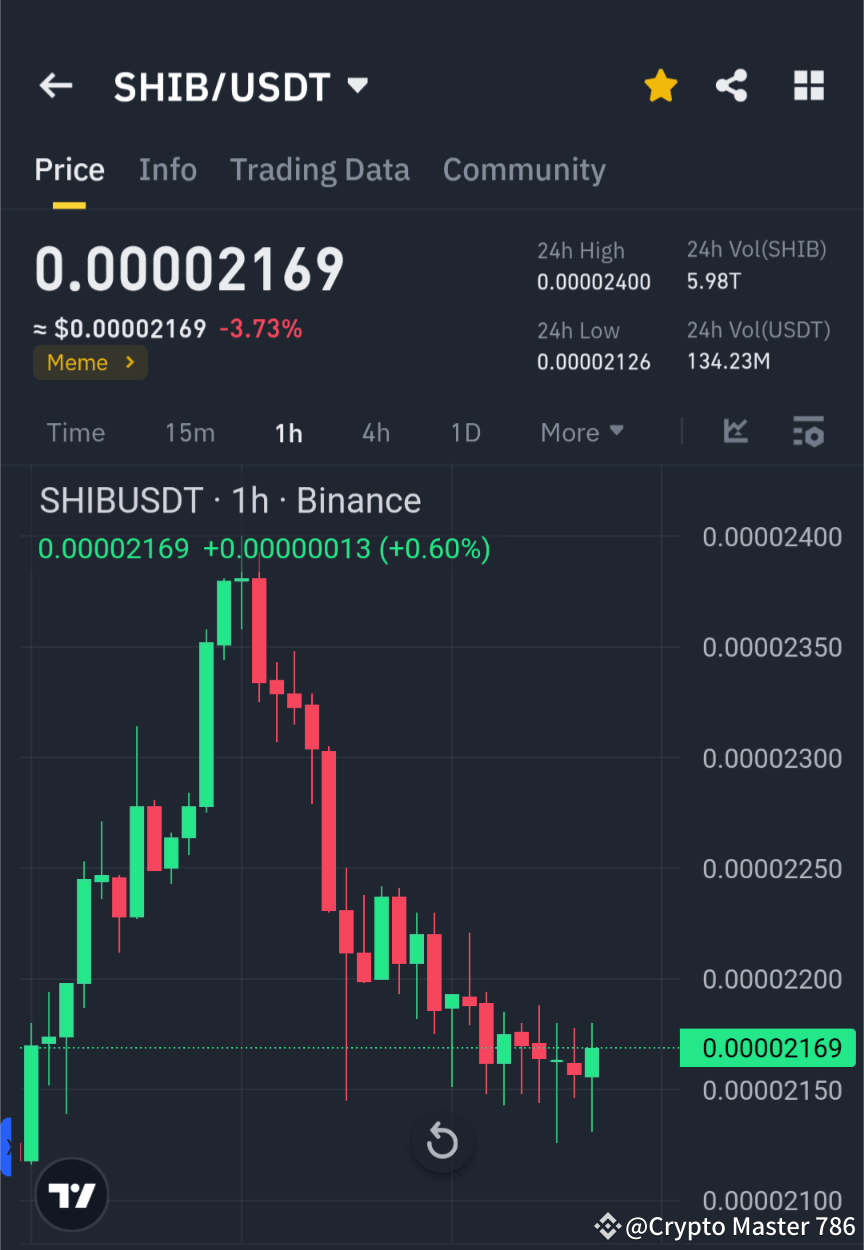Switch to the Info tab
The width and height of the screenshot is (864, 1250).
167,170
